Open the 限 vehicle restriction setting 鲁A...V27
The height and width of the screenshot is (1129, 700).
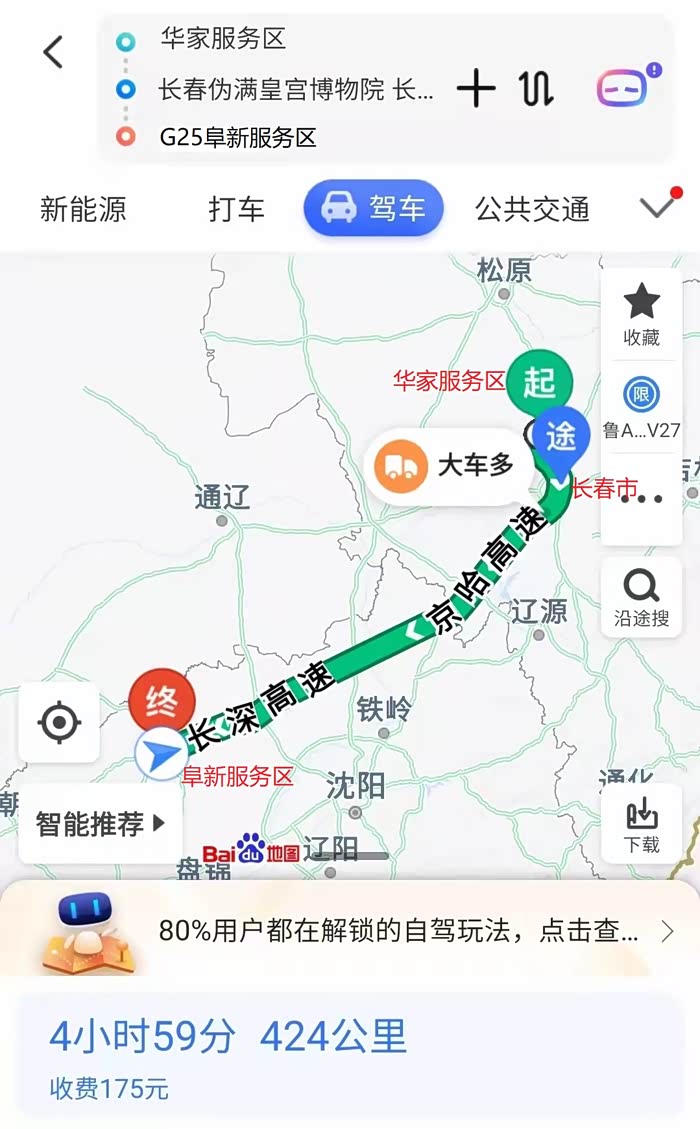[641, 408]
